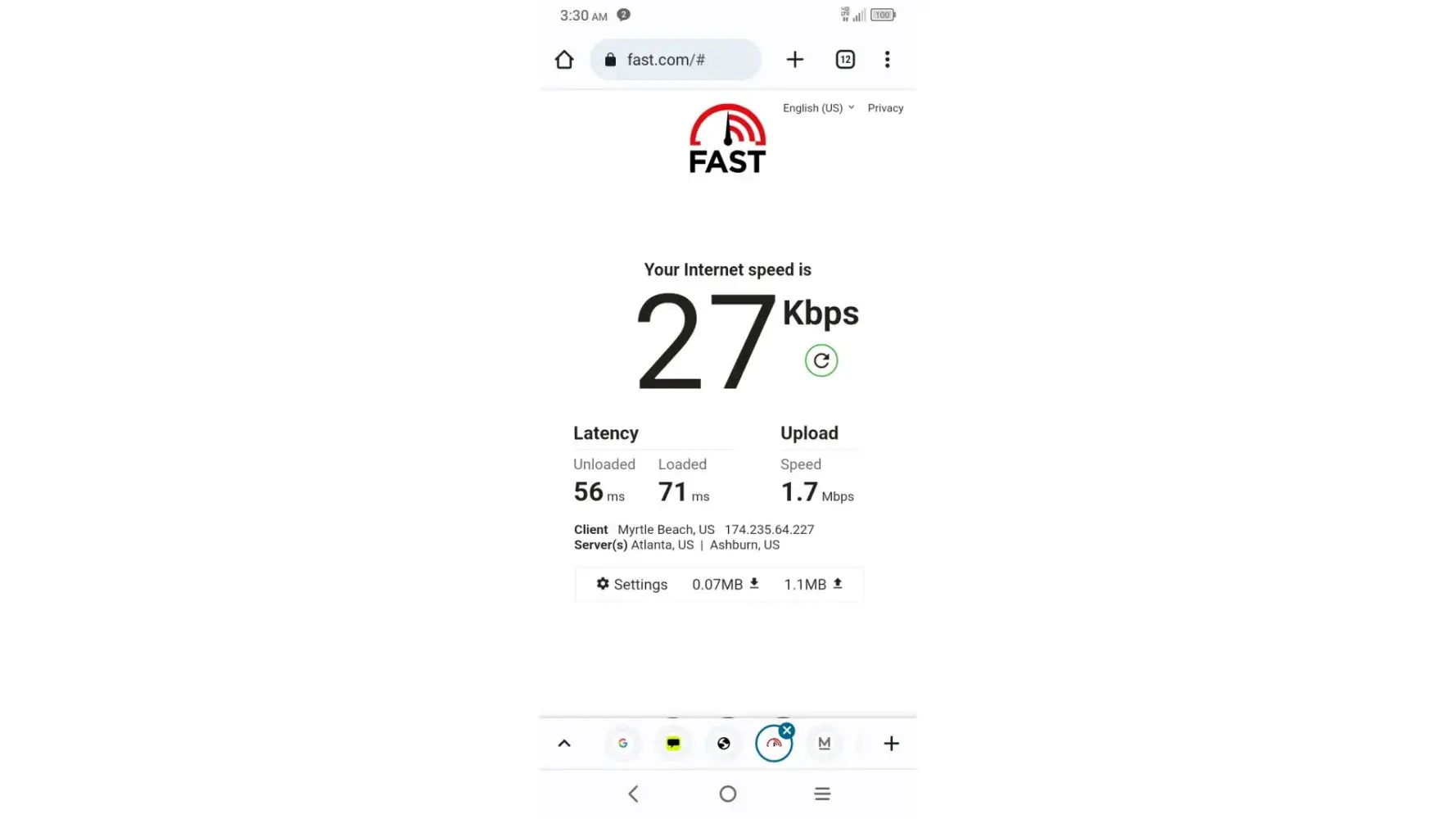Screen dimensions: 1456x819
Task: Open speed test Settings
Action: tap(631, 584)
